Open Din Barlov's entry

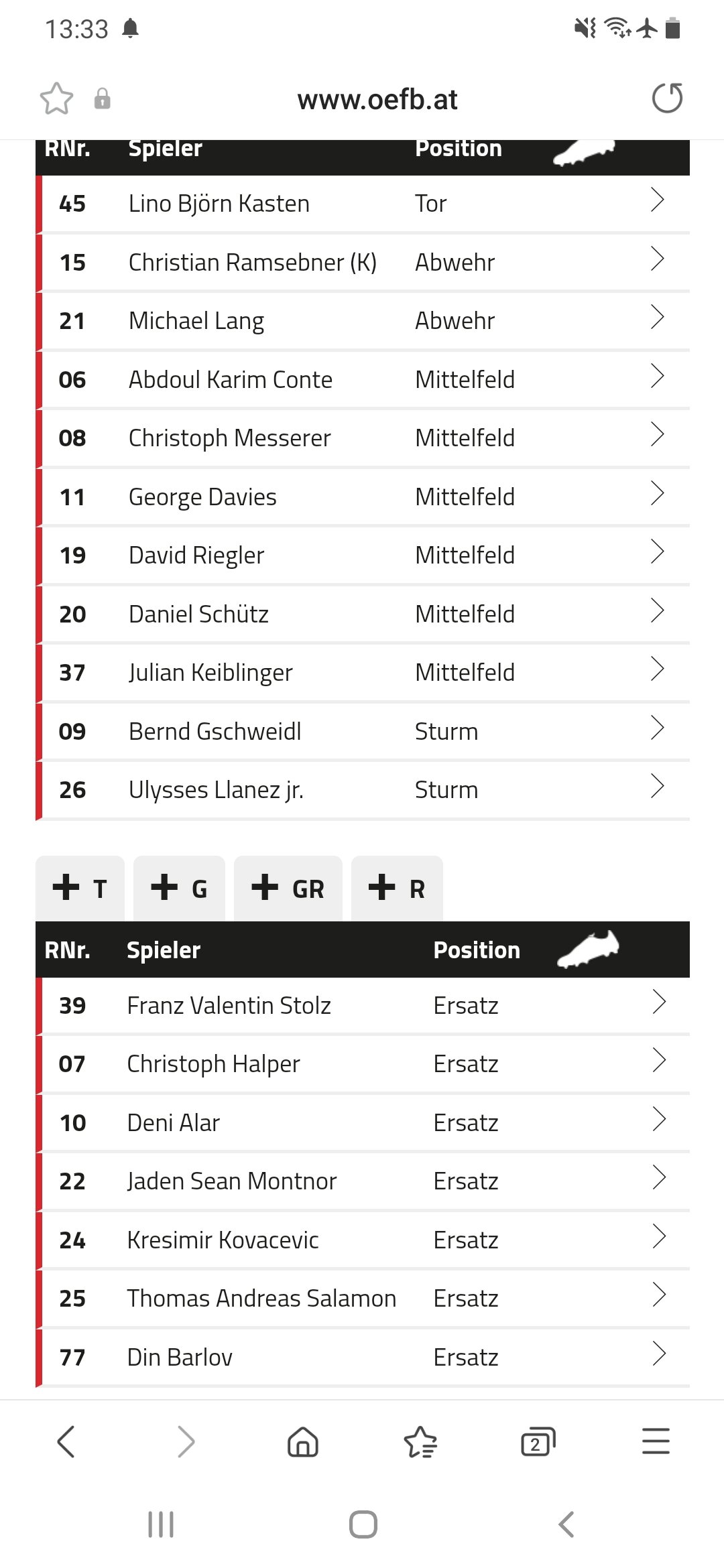pos(363,1357)
